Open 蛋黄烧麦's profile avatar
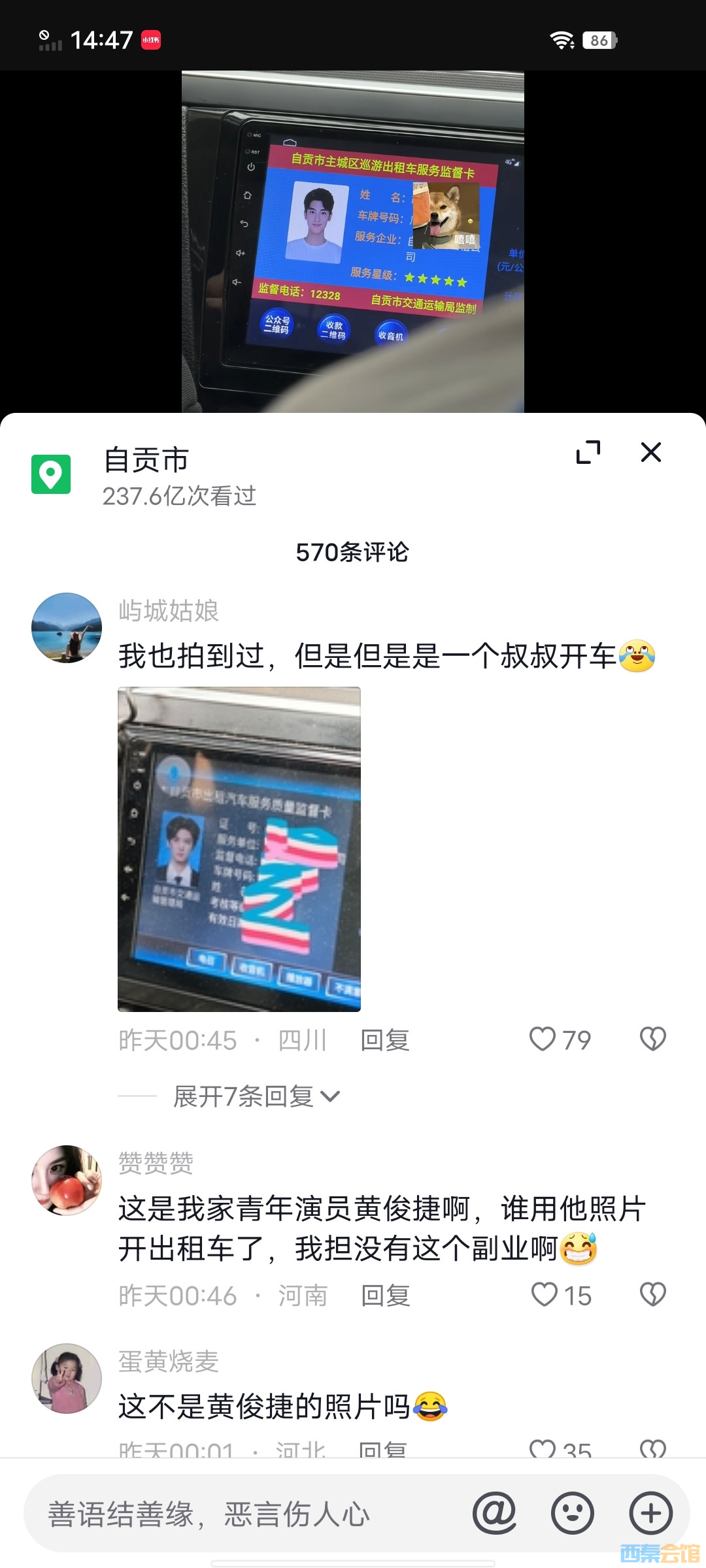Image resolution: width=706 pixels, height=1568 pixels. [x=67, y=1378]
